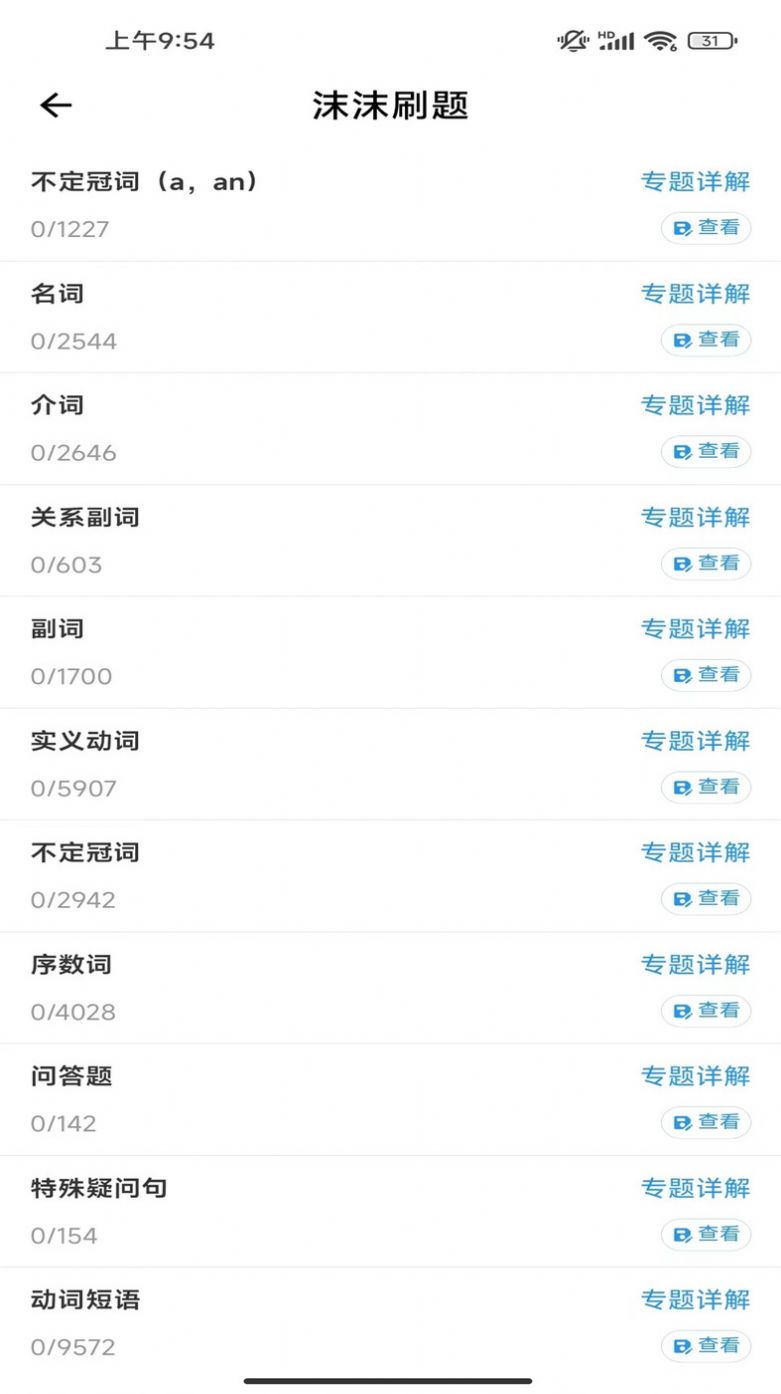Open 专题详解 for 关系副词
The image size is (781, 1394).
(696, 517)
